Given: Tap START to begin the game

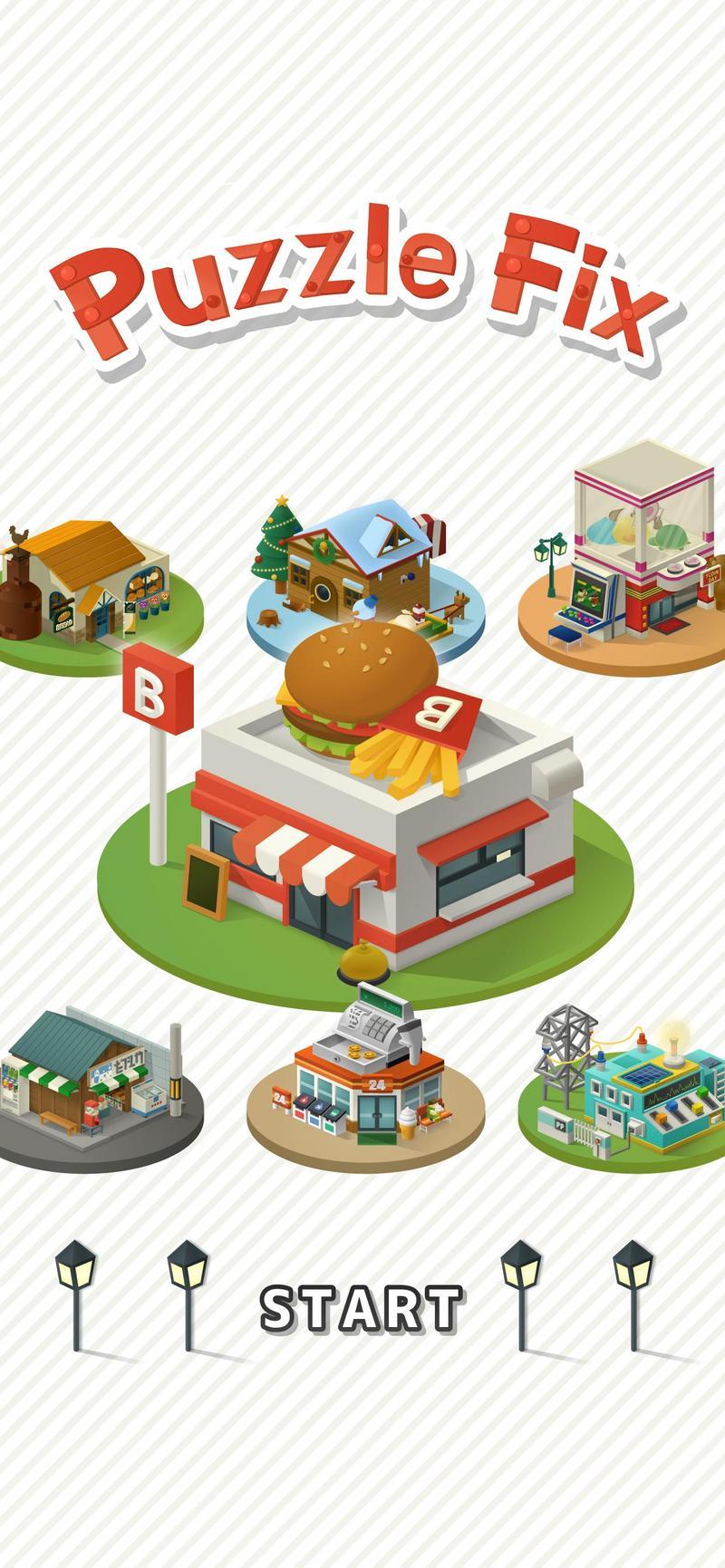Looking at the screenshot, I should click(361, 1309).
